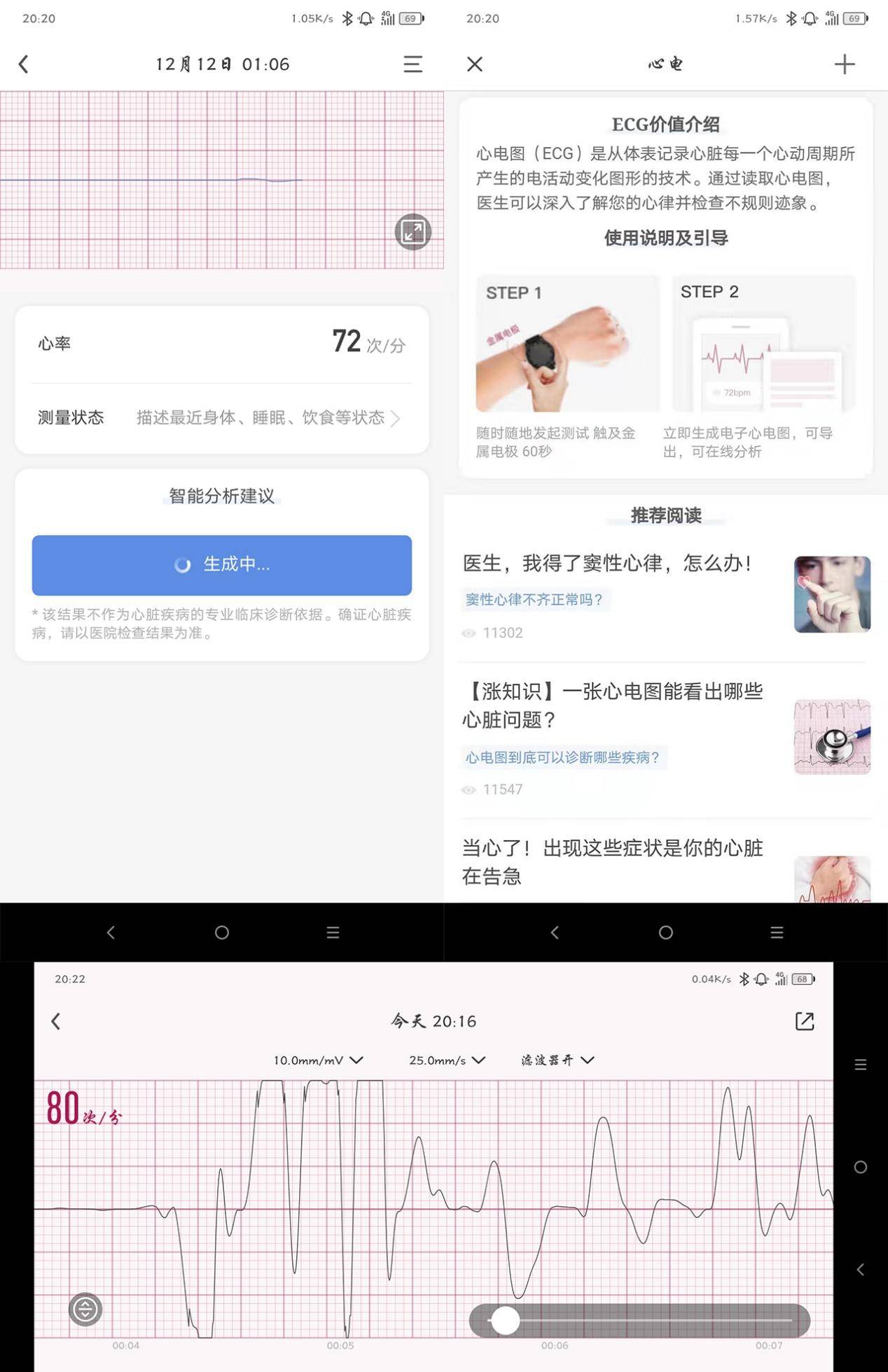Viewport: 888px width, 1372px height.
Task: Read 一张心电图能看出哪些心脏问题 article
Action: [x=613, y=705]
